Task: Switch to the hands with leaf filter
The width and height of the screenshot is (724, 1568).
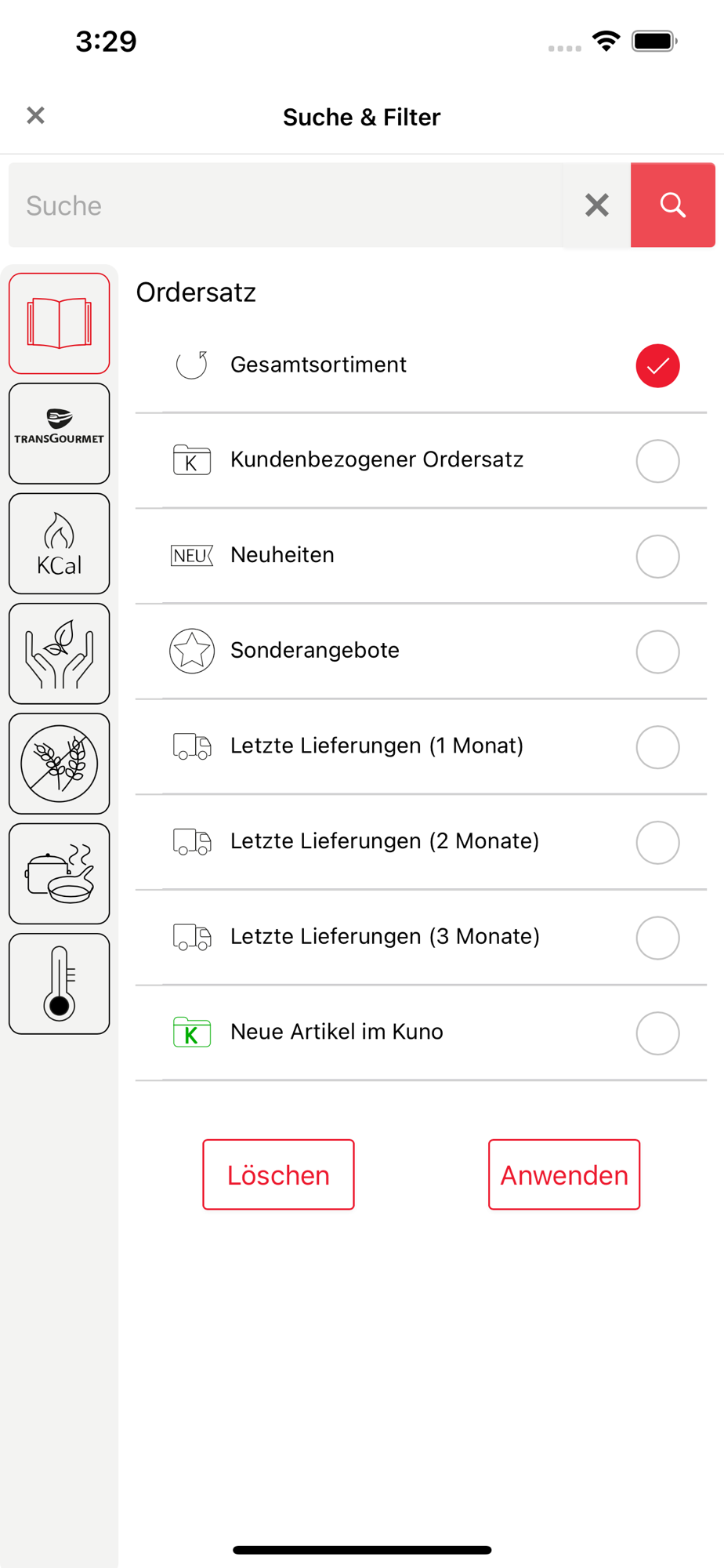Action: (60, 653)
